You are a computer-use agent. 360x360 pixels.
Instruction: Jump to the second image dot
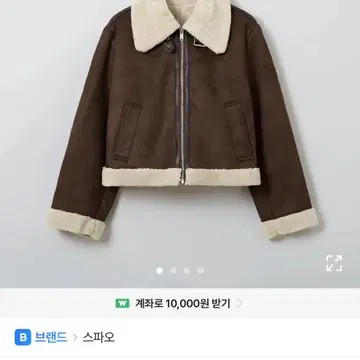pos(173,271)
